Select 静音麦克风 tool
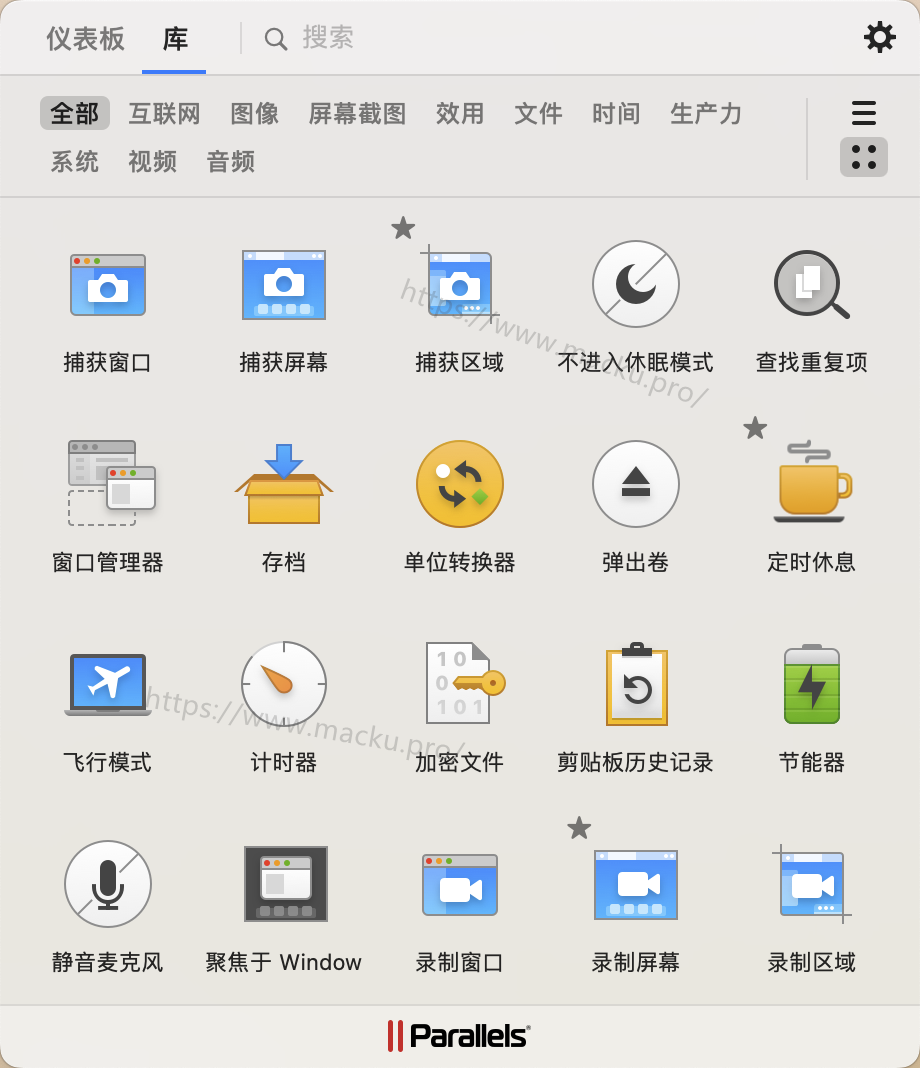 [108, 885]
